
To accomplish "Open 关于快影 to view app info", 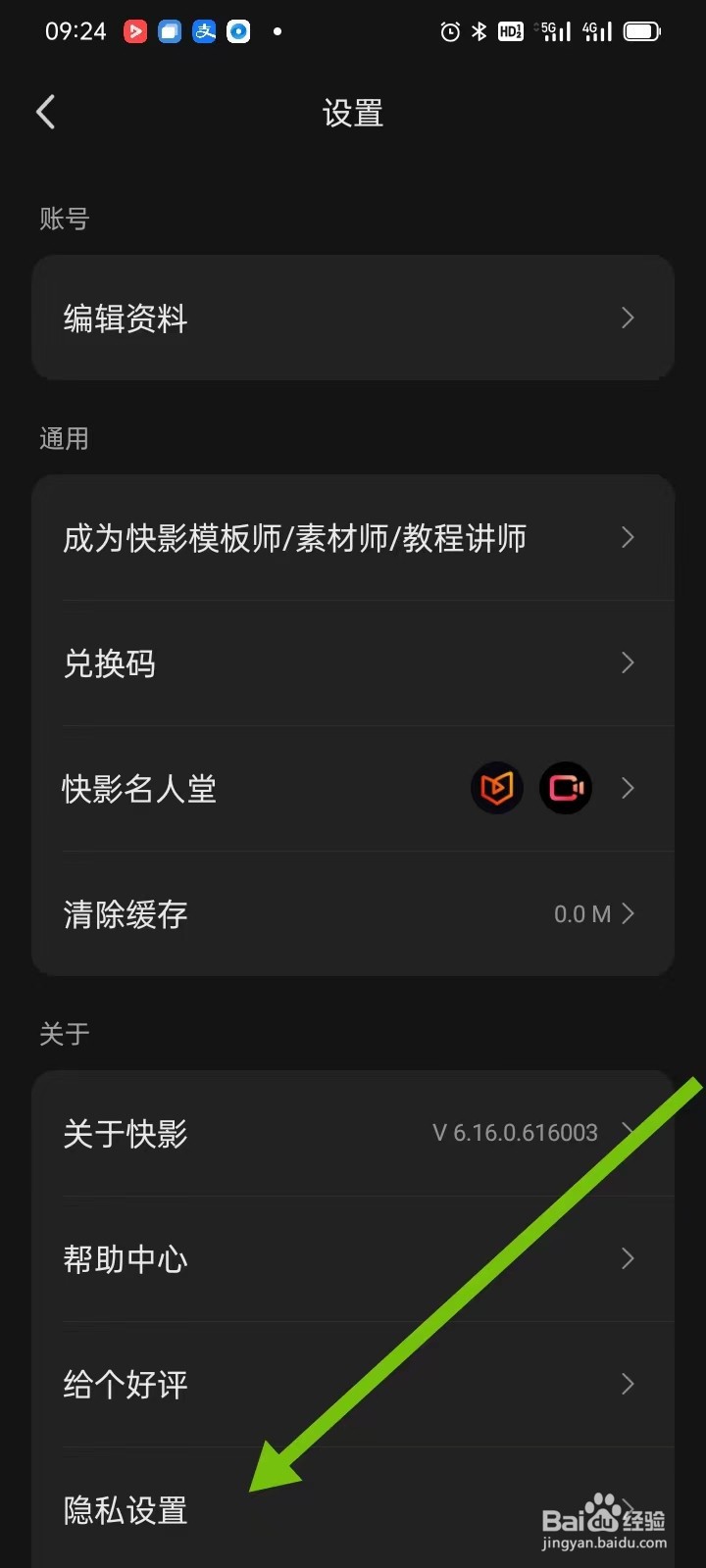I will [125, 1133].
